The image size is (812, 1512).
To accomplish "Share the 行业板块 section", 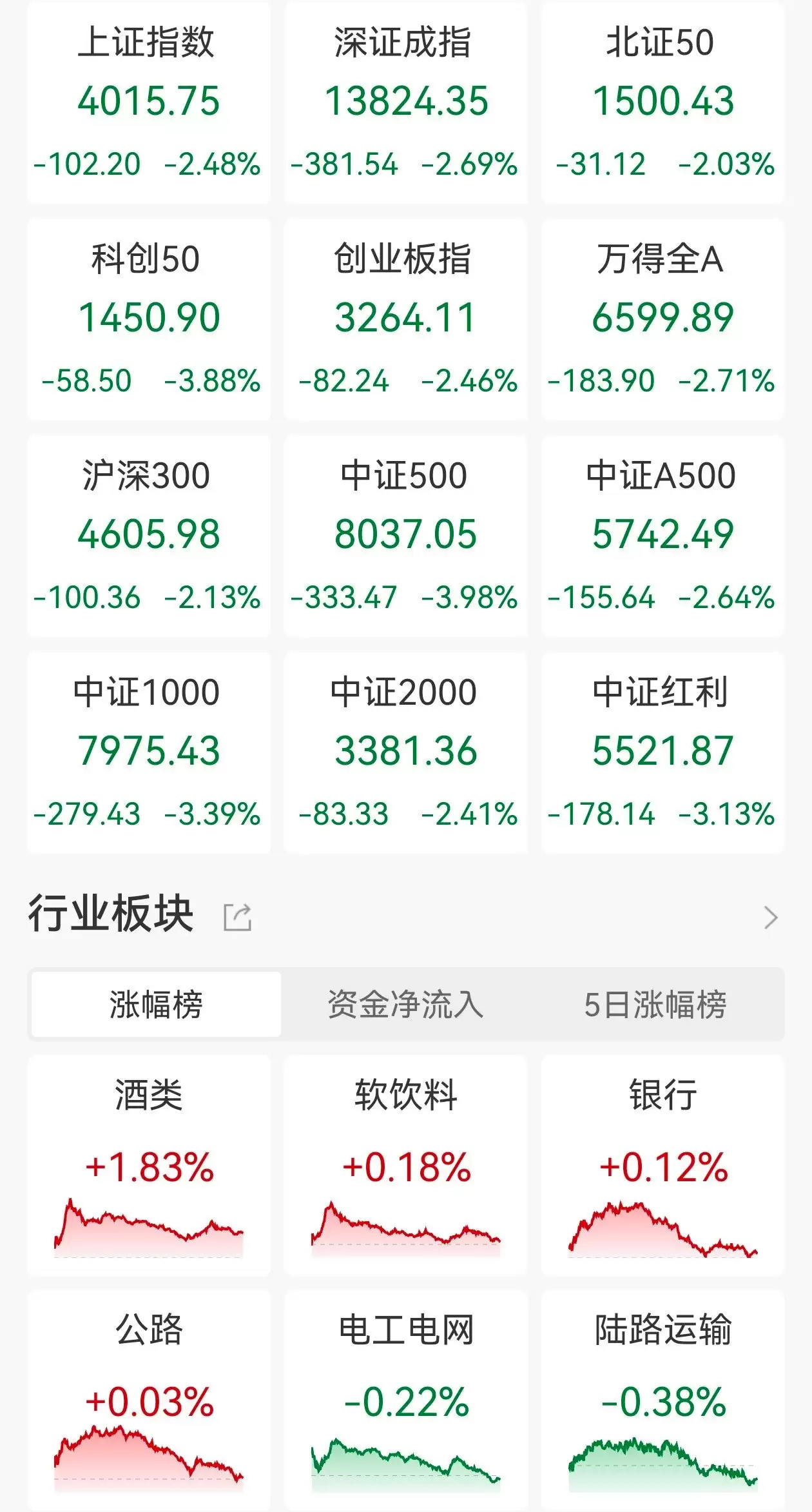I will (x=237, y=917).
